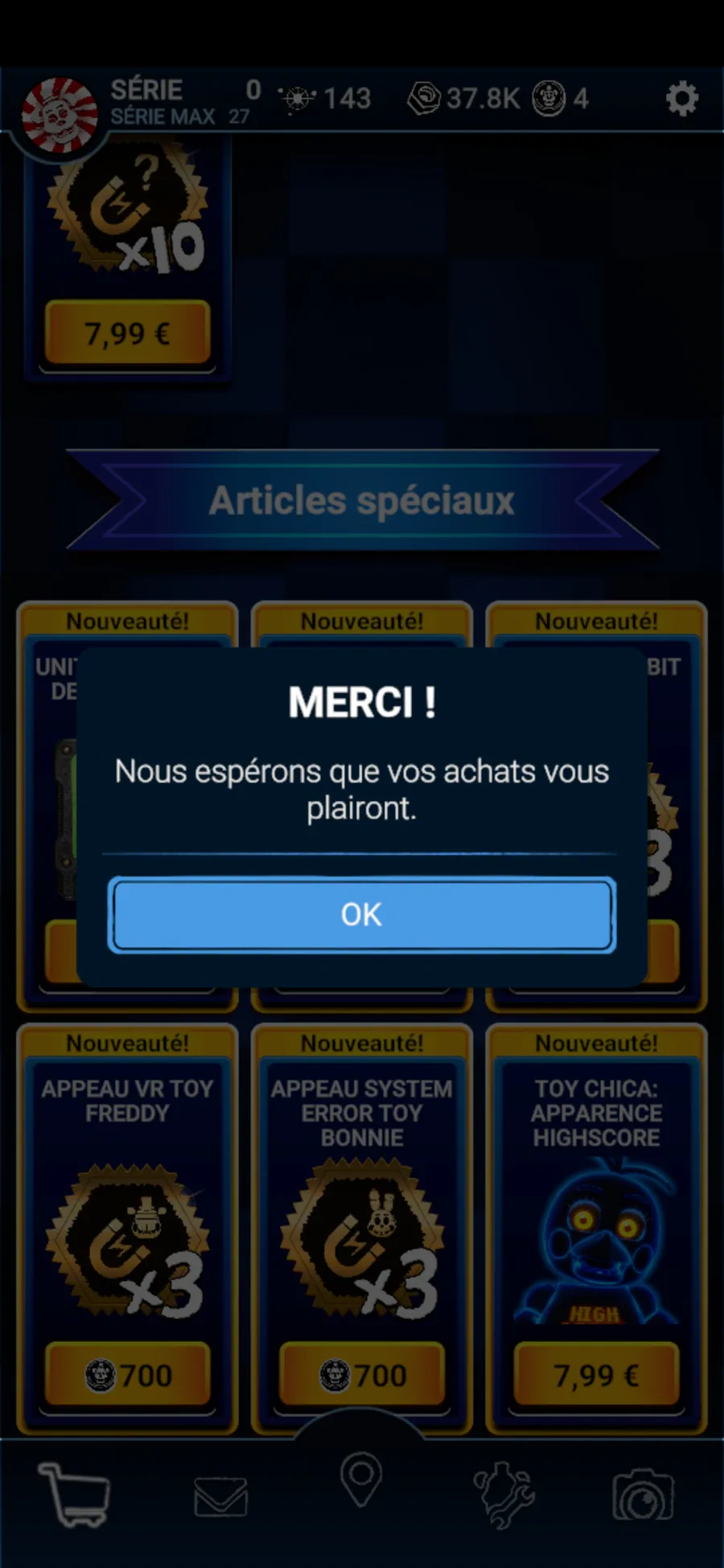The height and width of the screenshot is (1568, 724).
Task: Open the settings gear
Action: 681,99
